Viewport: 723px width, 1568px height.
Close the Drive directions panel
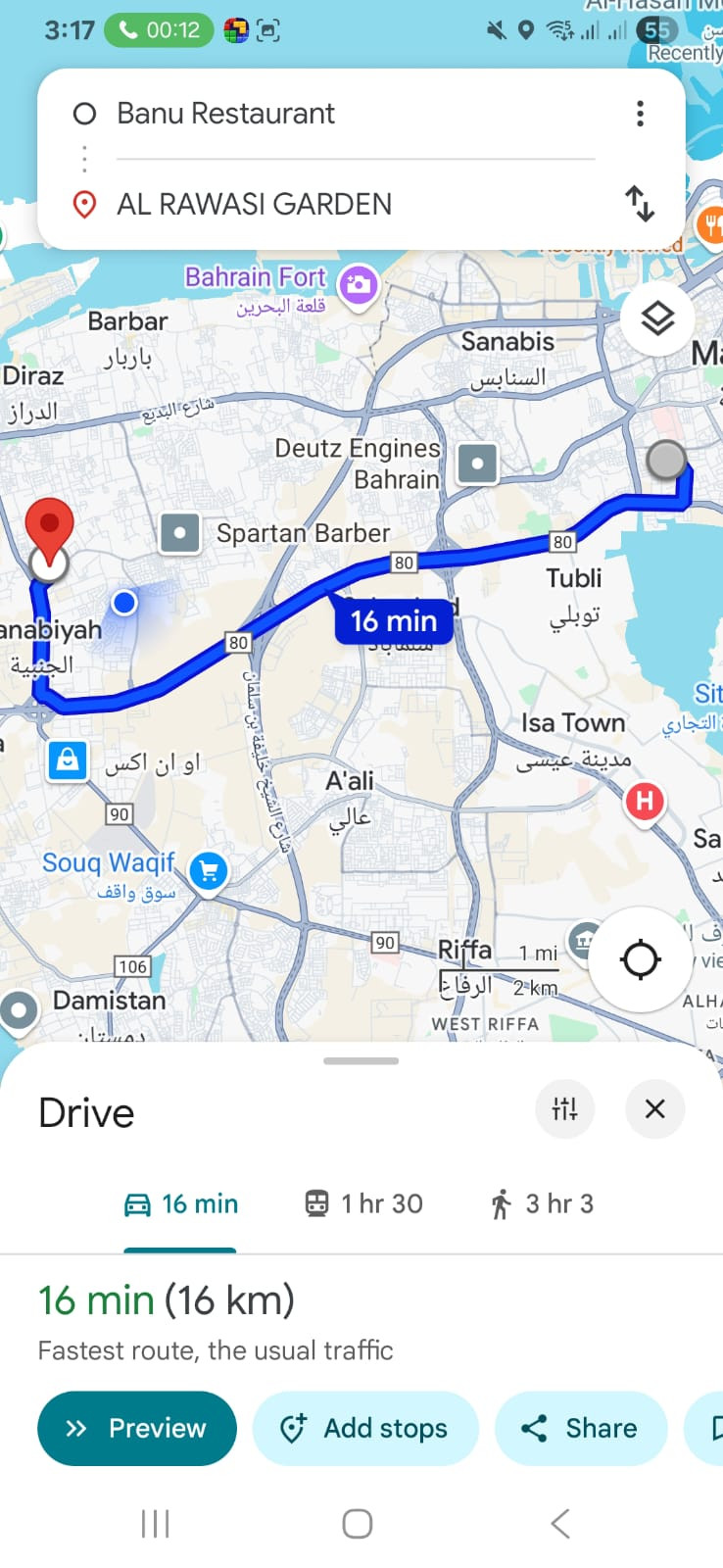[x=654, y=1108]
